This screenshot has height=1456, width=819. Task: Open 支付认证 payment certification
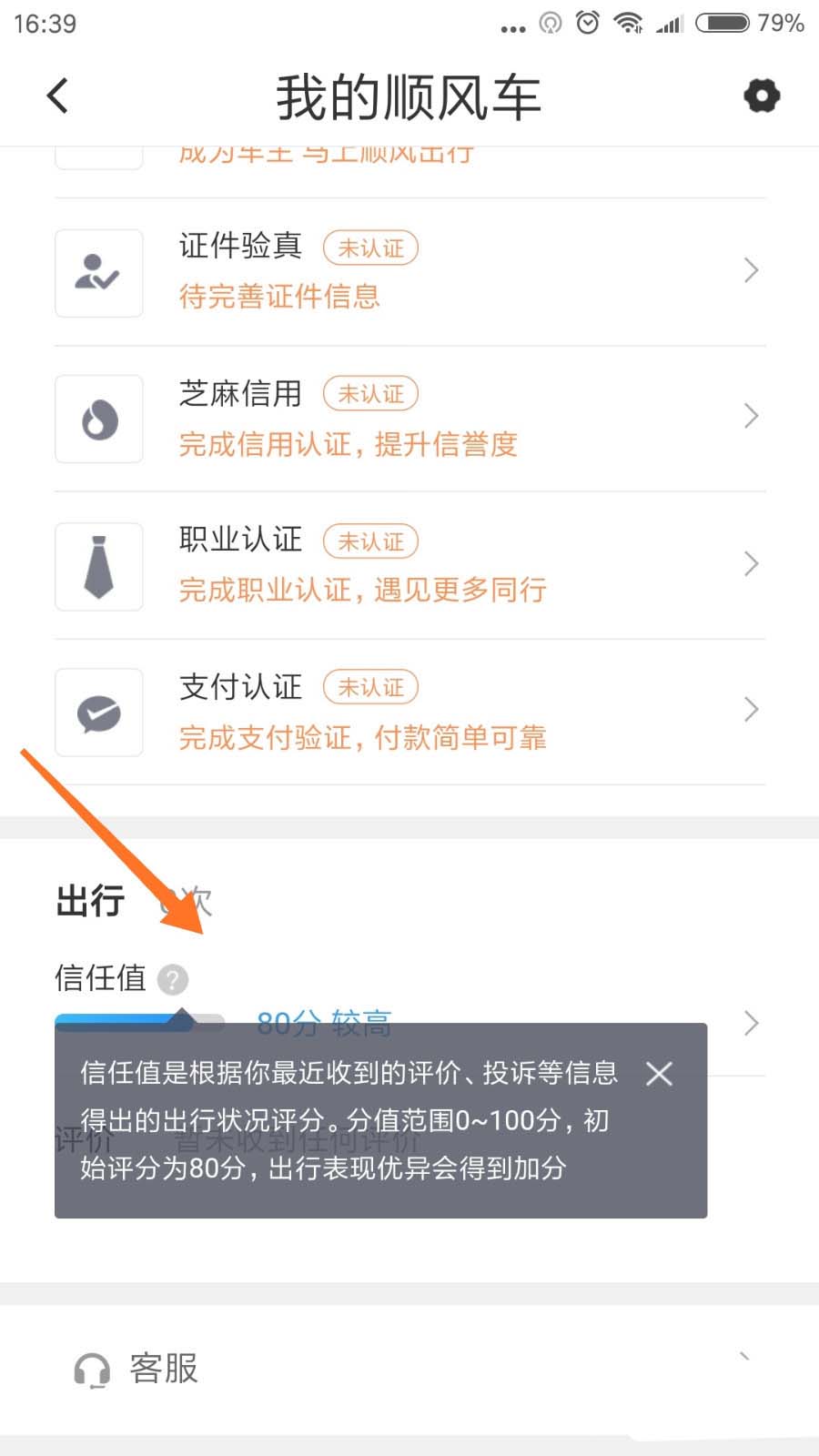[409, 712]
